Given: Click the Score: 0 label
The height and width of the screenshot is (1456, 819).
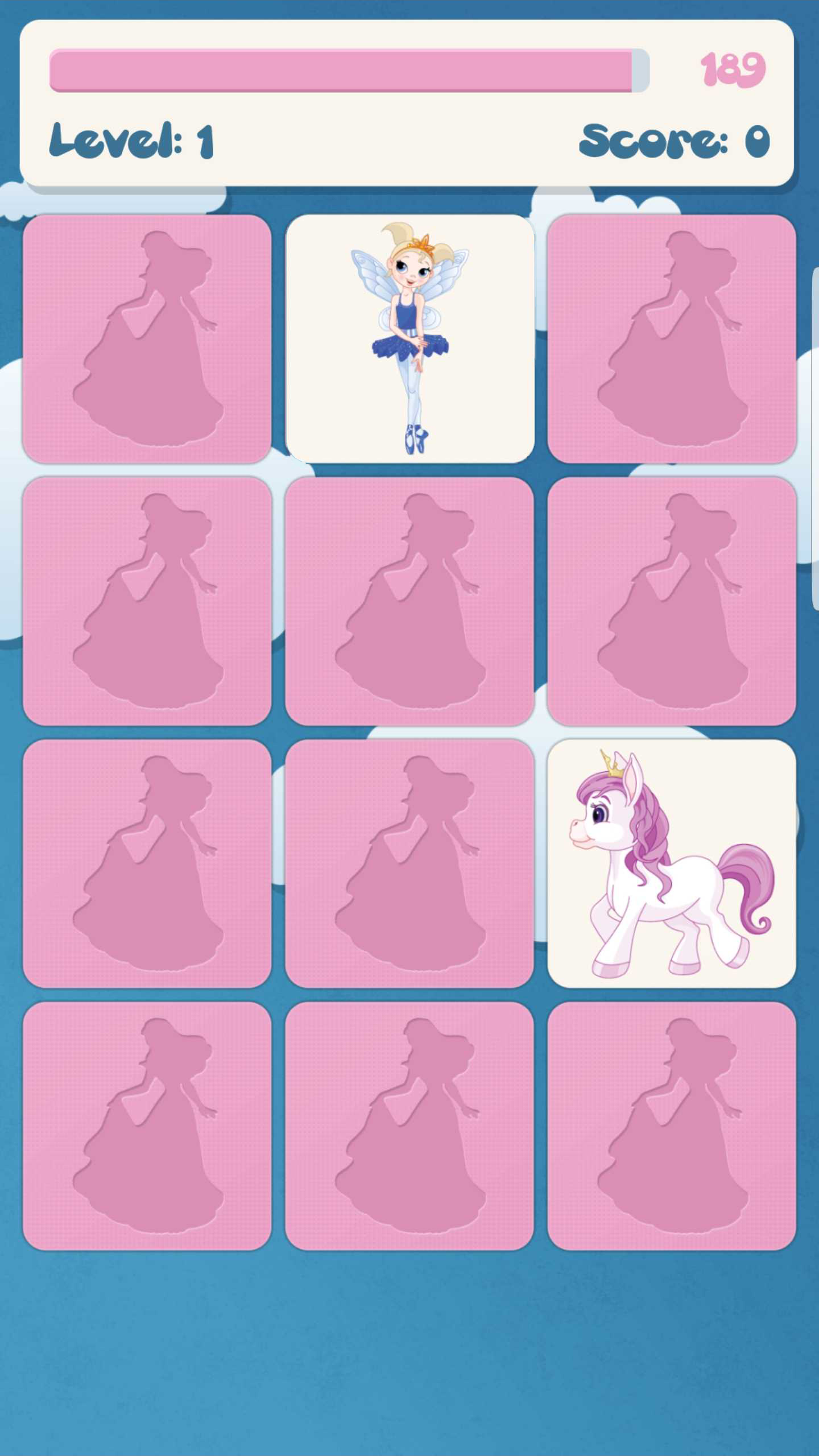Looking at the screenshot, I should tap(673, 141).
